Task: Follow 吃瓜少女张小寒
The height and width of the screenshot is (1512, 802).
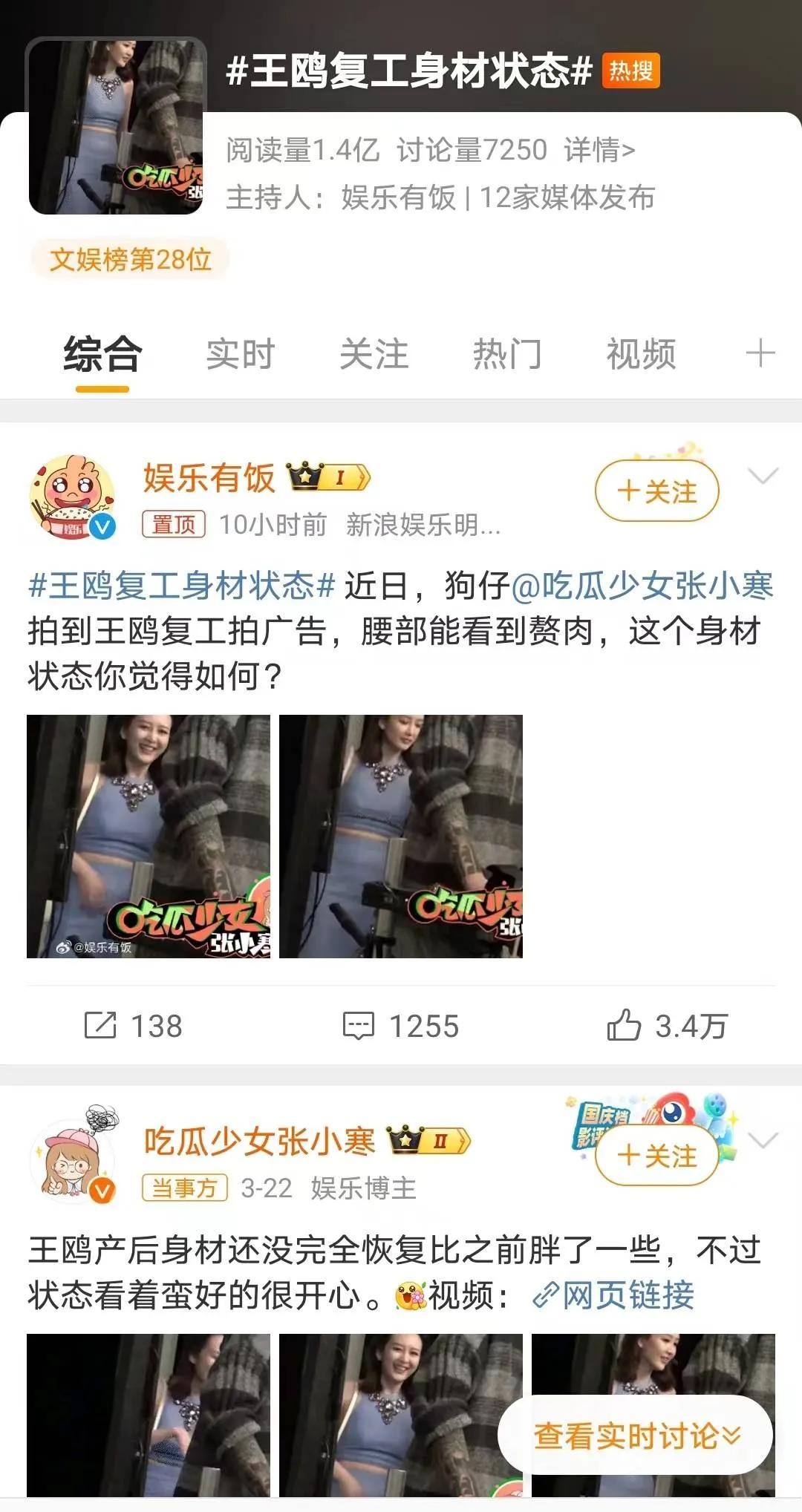Action: 657,1156
